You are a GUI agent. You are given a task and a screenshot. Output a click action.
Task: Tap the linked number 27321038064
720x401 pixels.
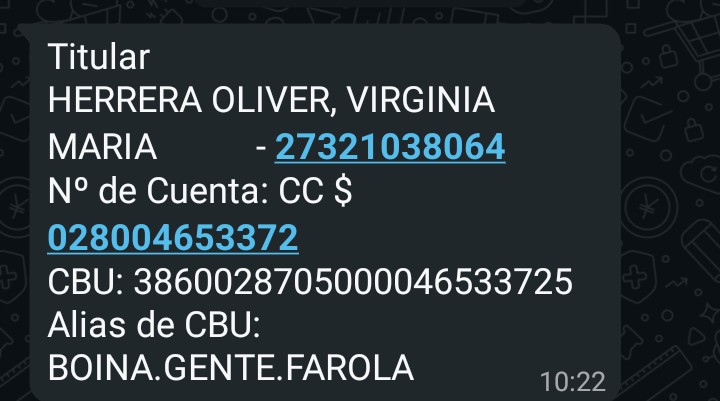[x=390, y=147]
